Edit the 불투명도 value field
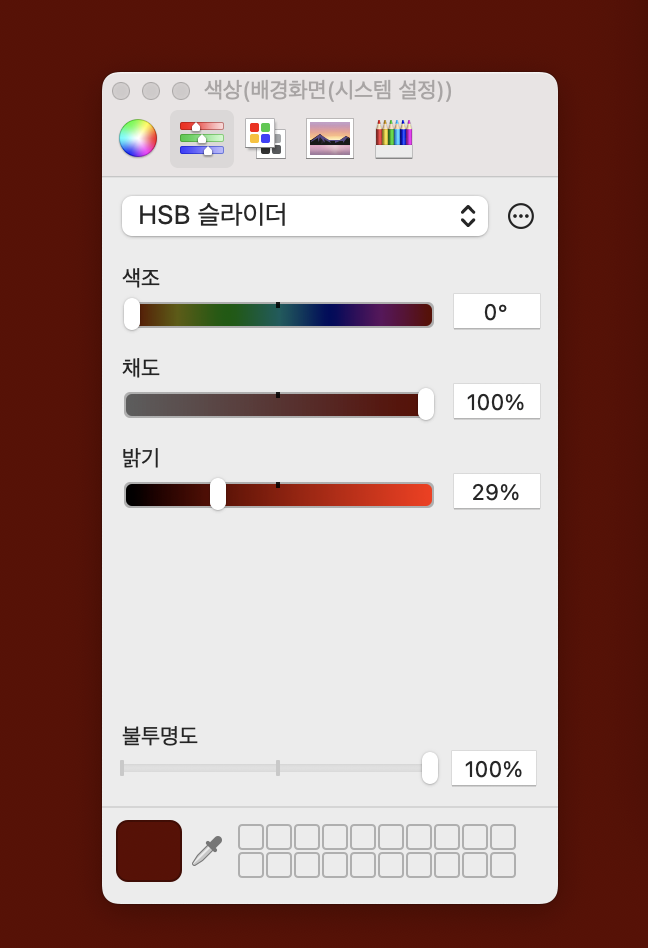Image resolution: width=648 pixels, height=948 pixels. [x=494, y=769]
